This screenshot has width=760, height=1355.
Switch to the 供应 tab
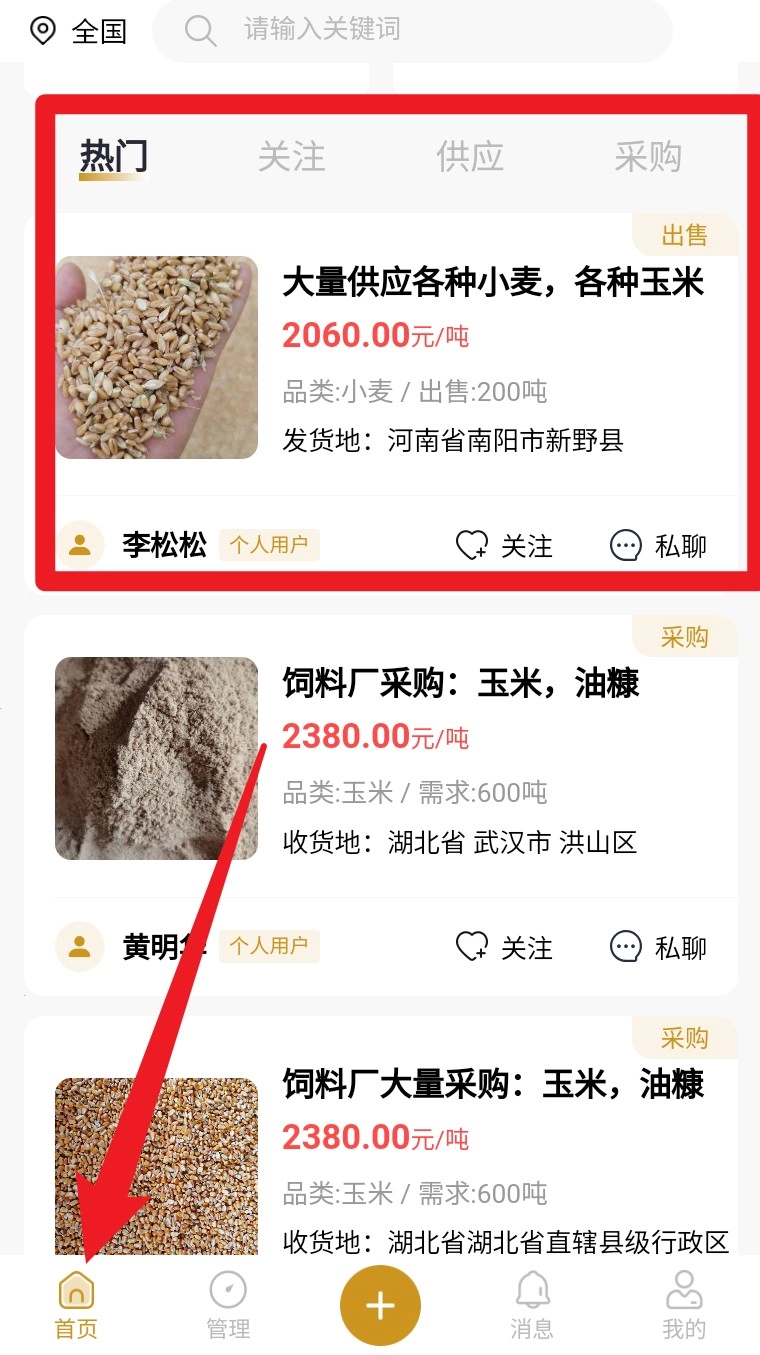[x=469, y=157]
